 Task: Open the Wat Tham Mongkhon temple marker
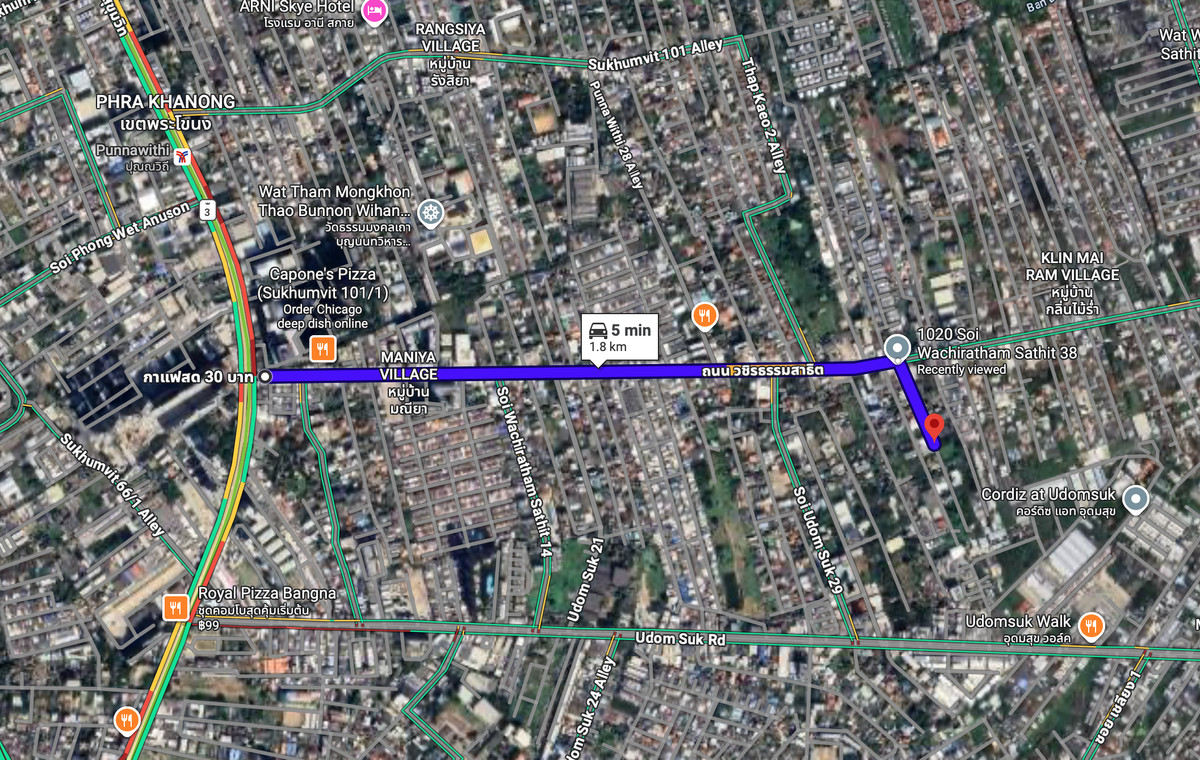click(x=431, y=212)
